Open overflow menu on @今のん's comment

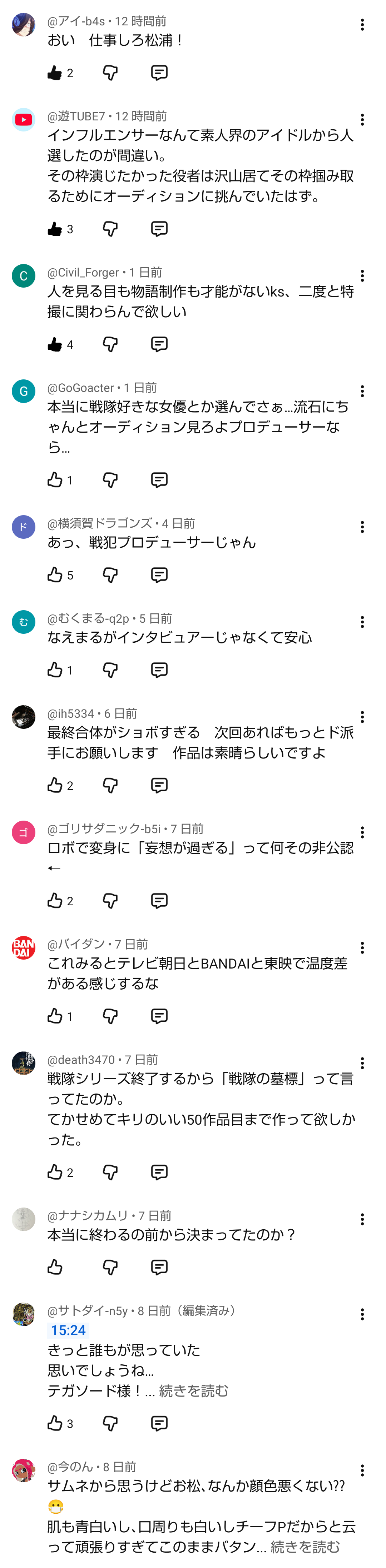tap(362, 1470)
